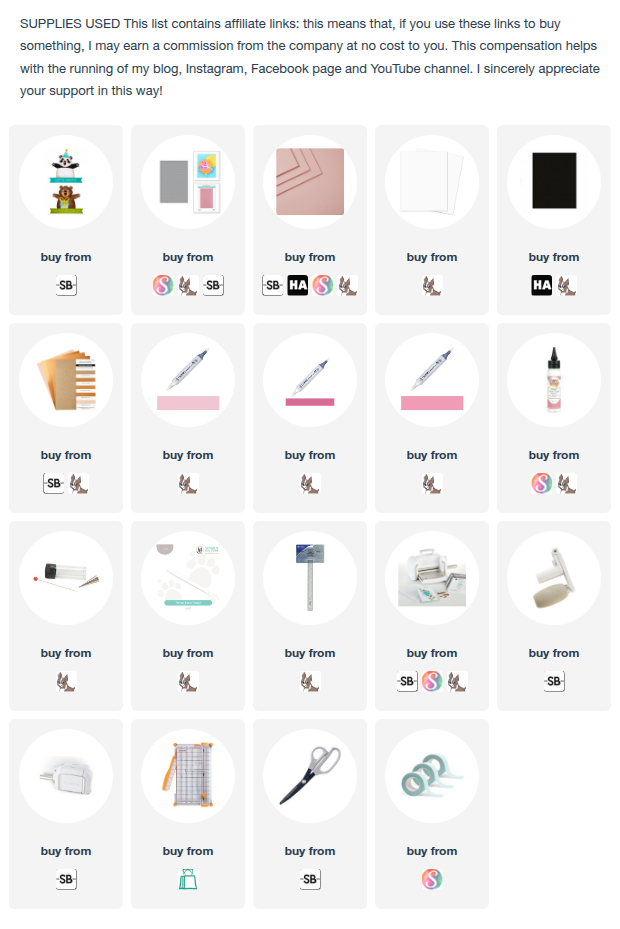Open the scissors product tile
This screenshot has height=929, width=620.
click(x=310, y=778)
